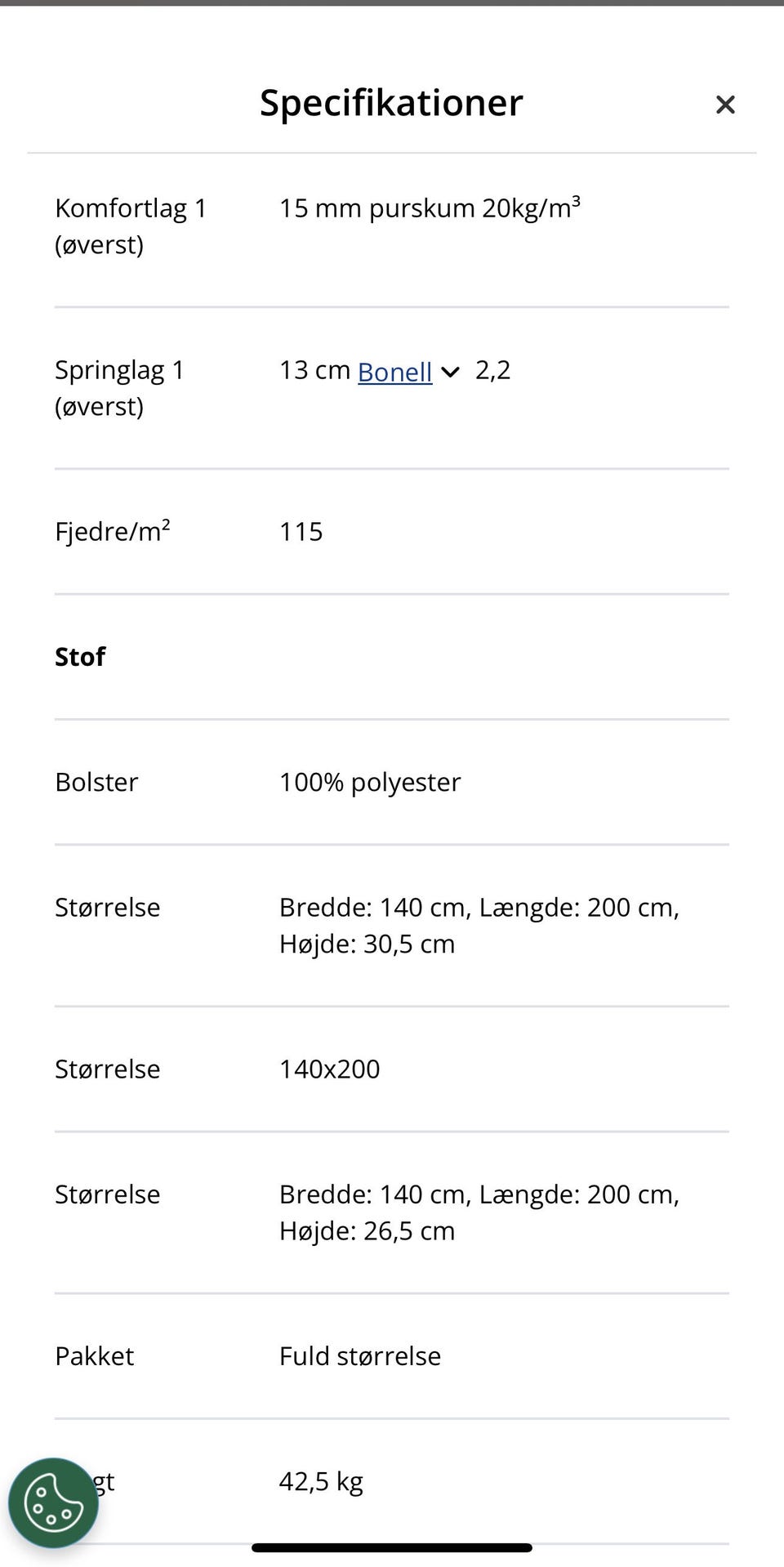Select the 15 mm purskum value

click(429, 208)
